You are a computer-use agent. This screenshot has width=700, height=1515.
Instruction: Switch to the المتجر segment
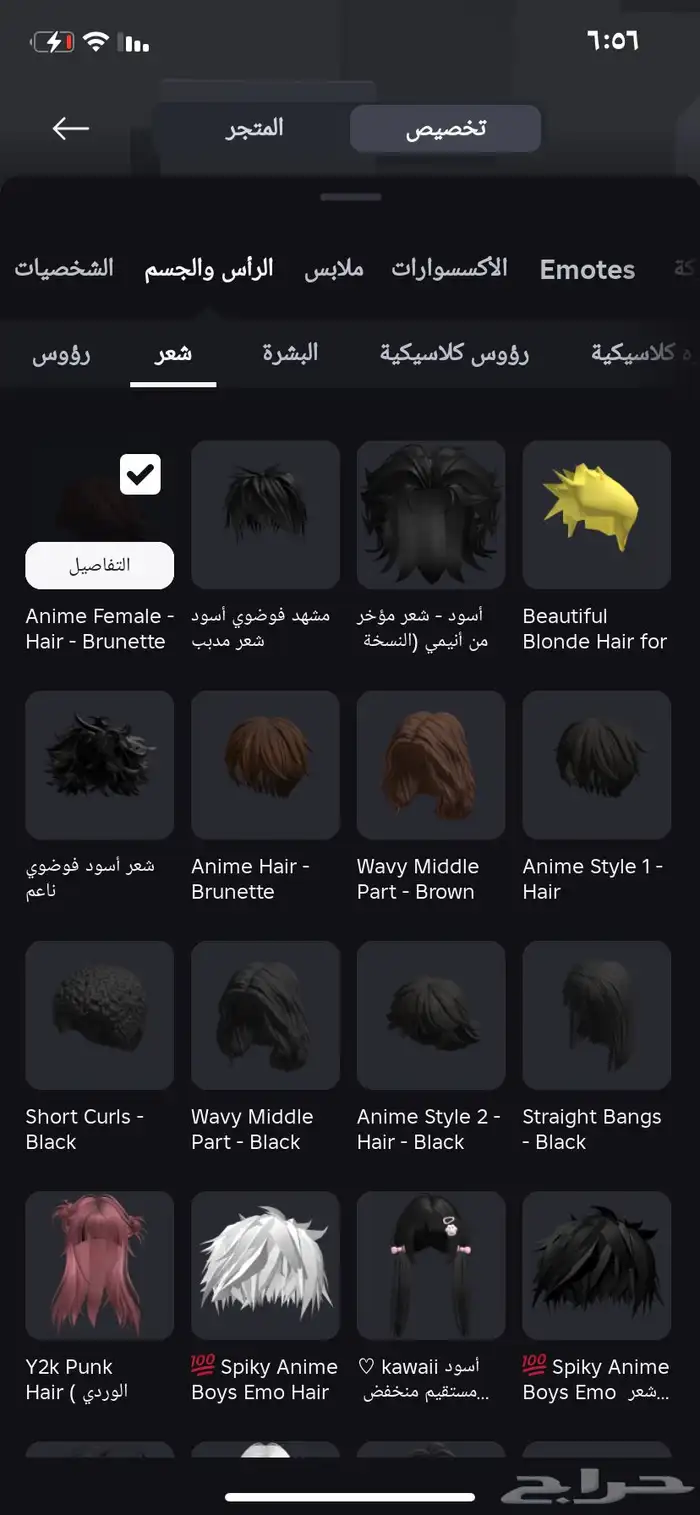(253, 128)
